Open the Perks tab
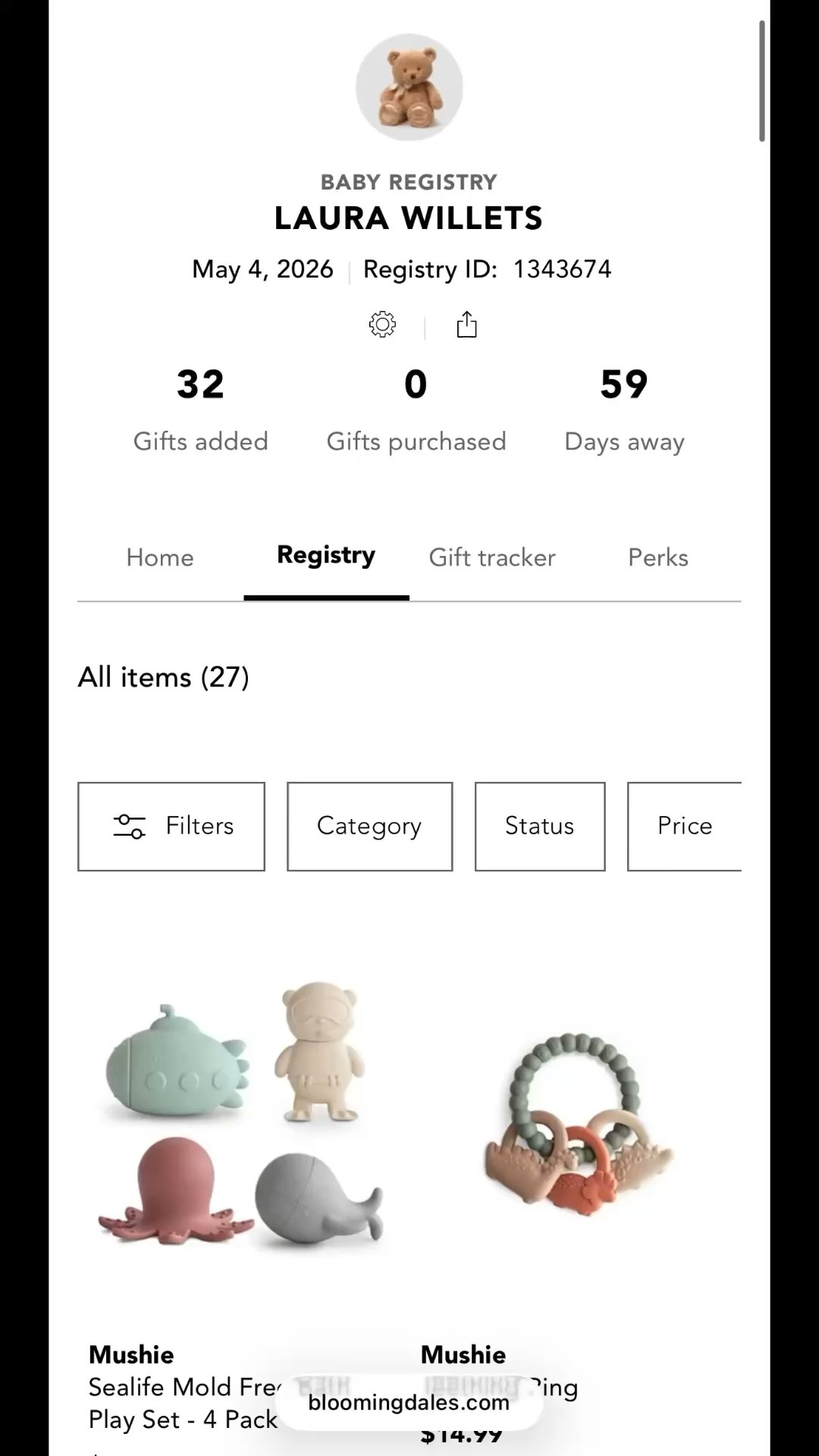This screenshot has height=1456, width=819. (x=657, y=557)
